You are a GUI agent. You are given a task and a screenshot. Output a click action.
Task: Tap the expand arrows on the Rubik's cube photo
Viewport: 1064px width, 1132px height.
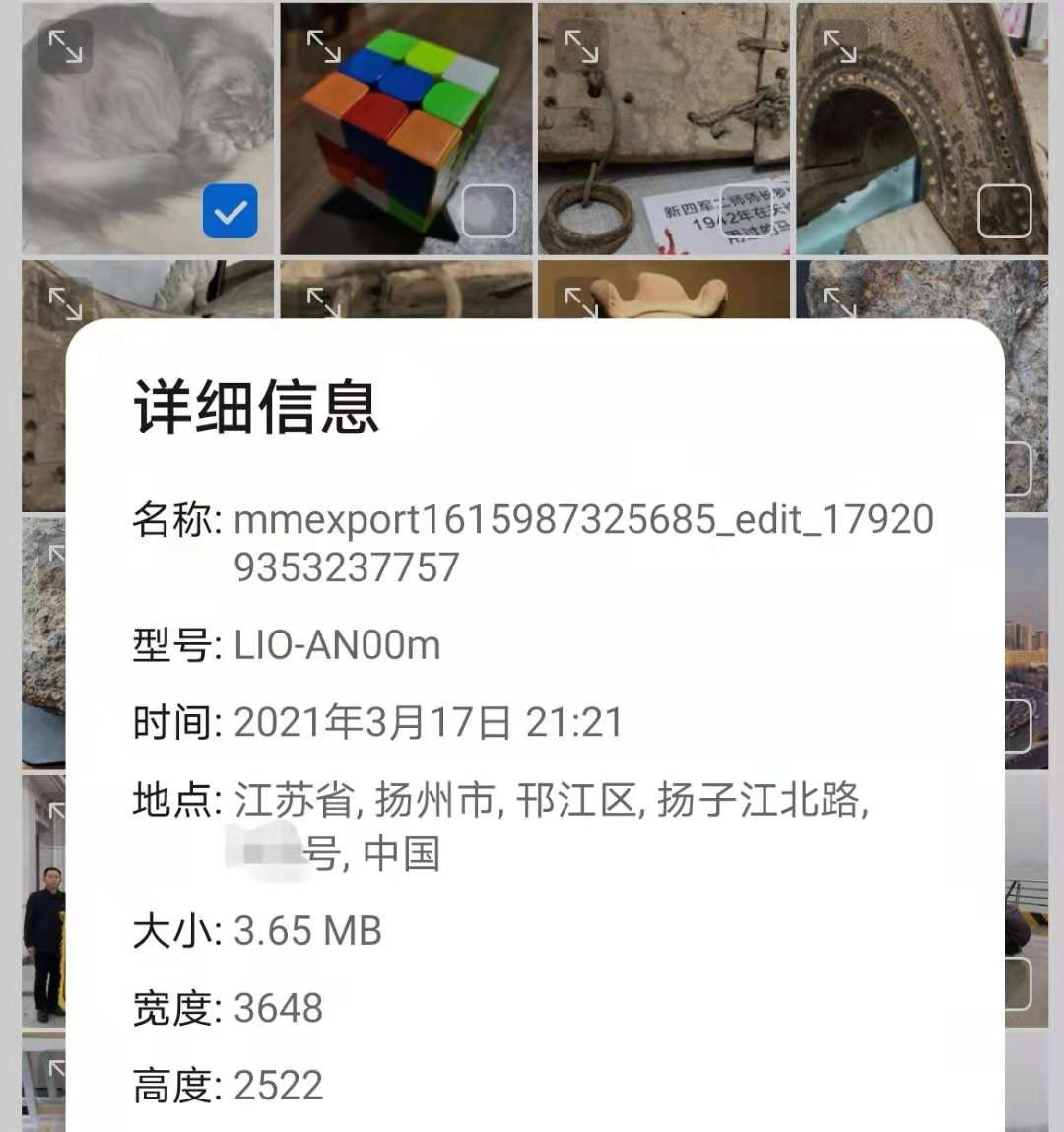(x=322, y=43)
